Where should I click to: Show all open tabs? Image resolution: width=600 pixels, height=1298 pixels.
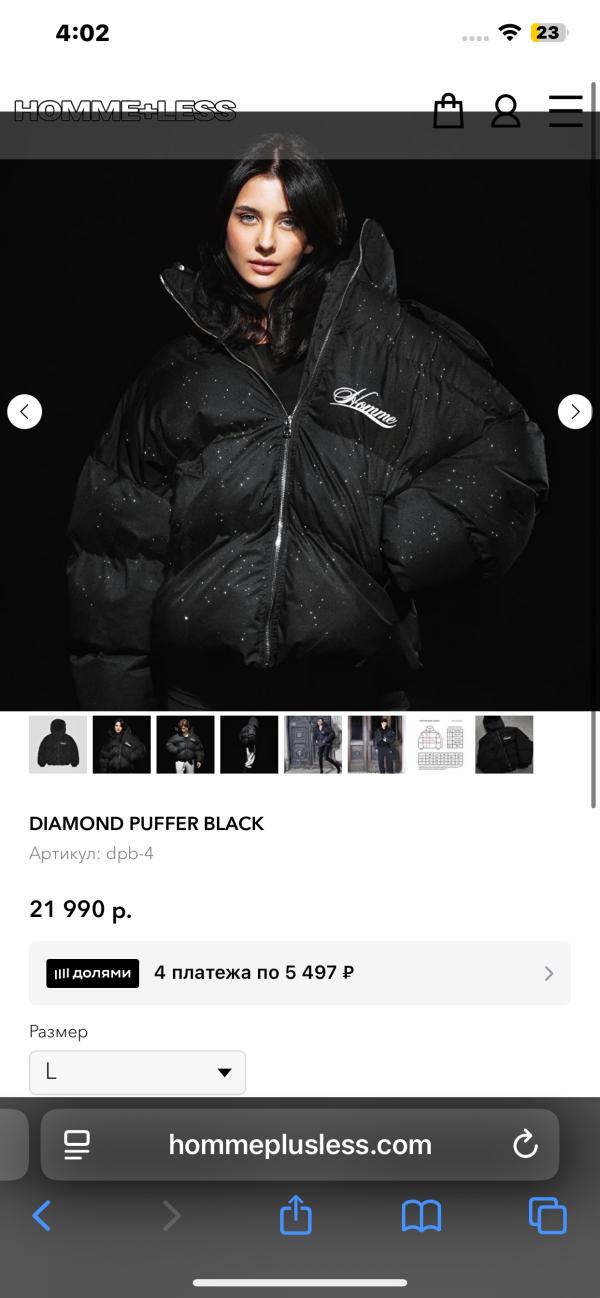point(547,1216)
